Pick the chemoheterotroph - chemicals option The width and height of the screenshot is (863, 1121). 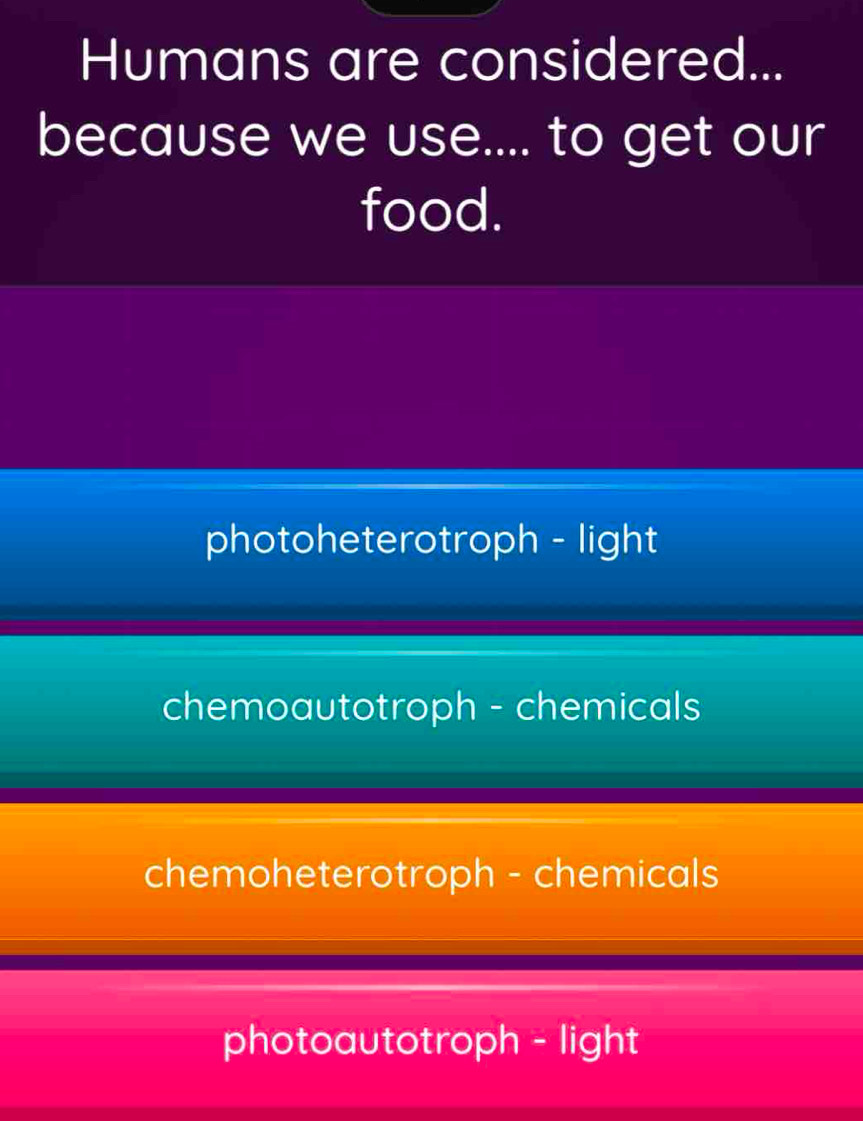[x=431, y=873]
